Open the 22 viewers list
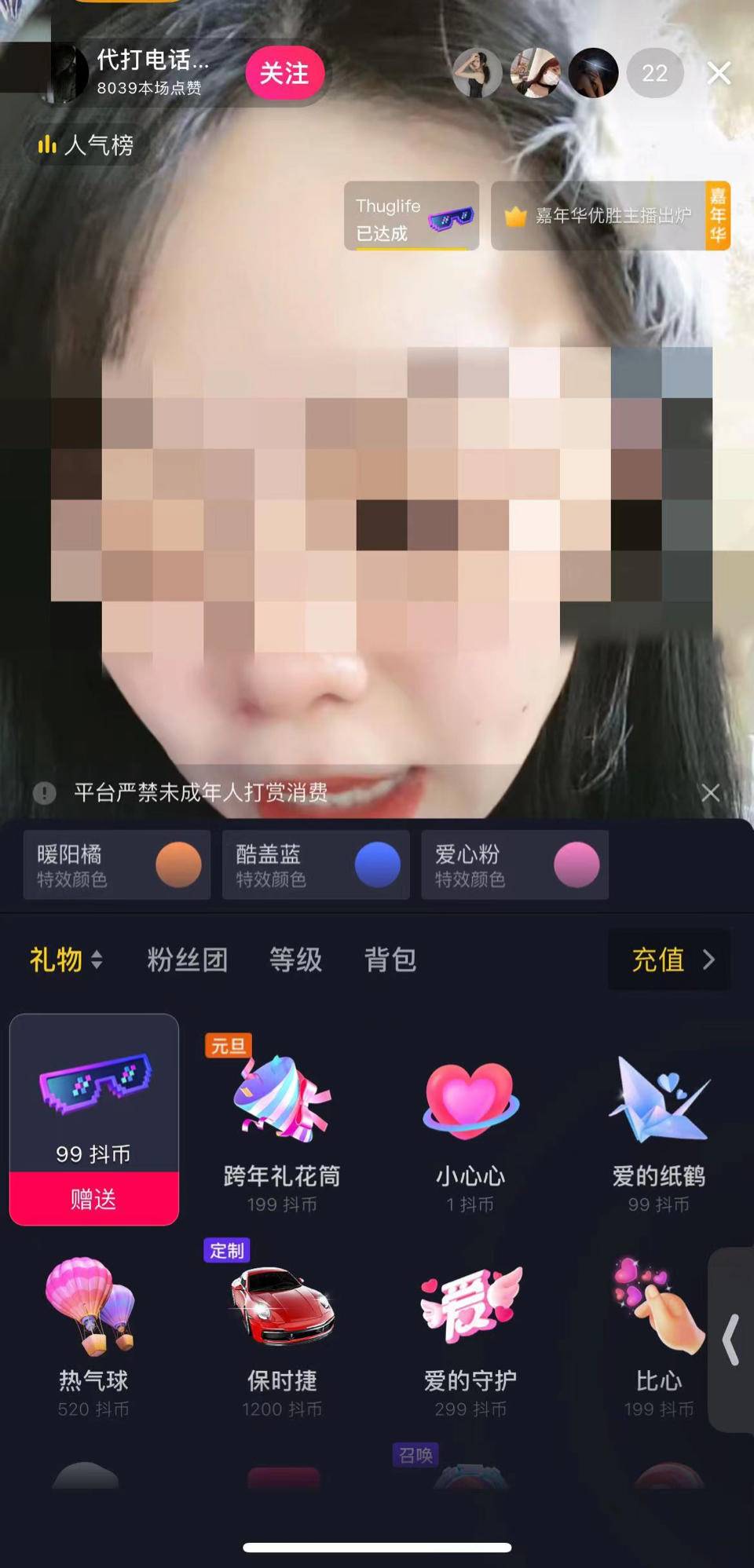This screenshot has width=754, height=1568. tap(654, 74)
